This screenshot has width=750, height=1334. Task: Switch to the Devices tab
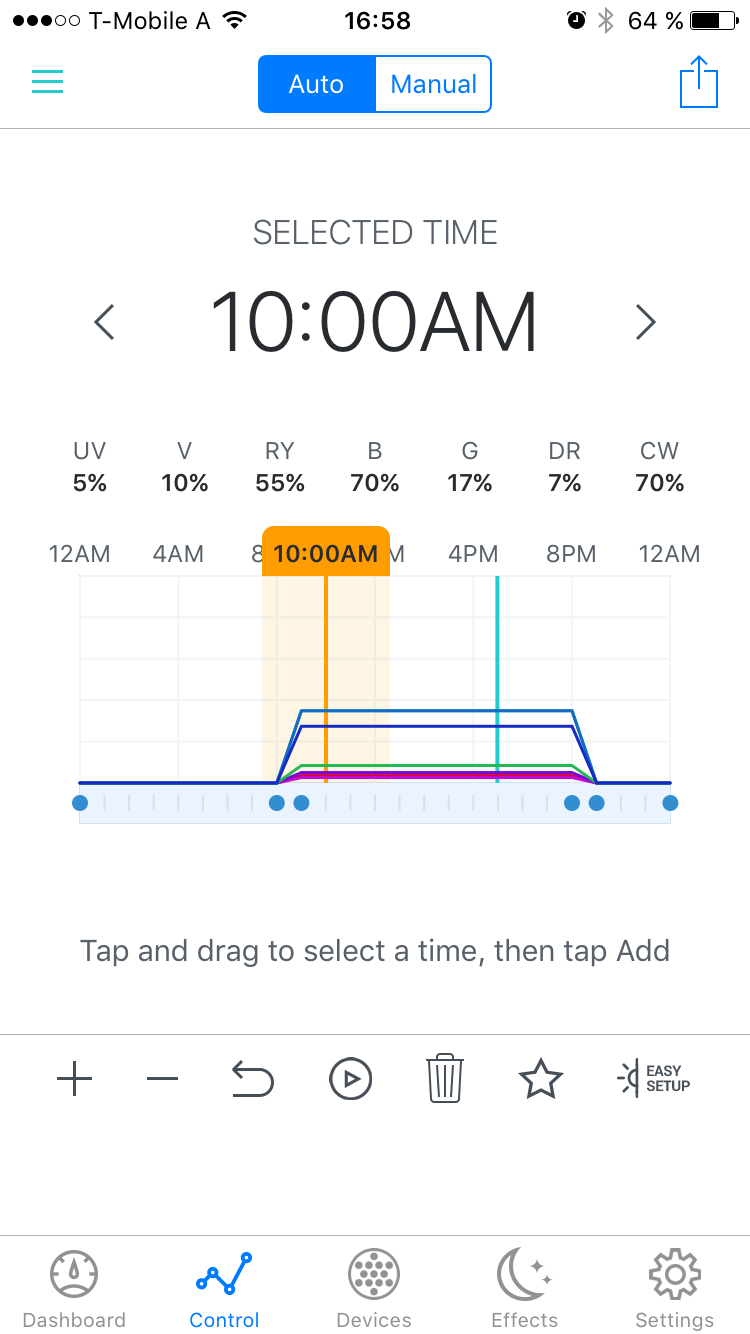point(374,1290)
